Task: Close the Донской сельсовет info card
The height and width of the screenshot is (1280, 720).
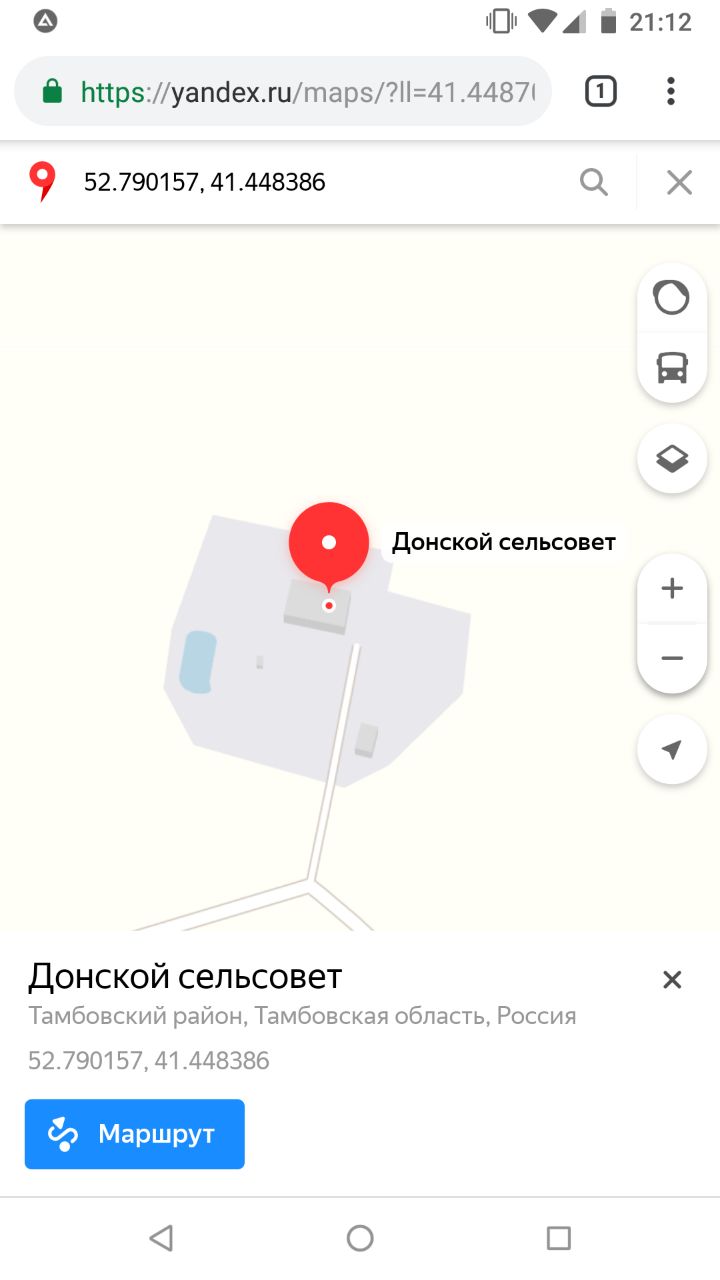Action: 672,980
